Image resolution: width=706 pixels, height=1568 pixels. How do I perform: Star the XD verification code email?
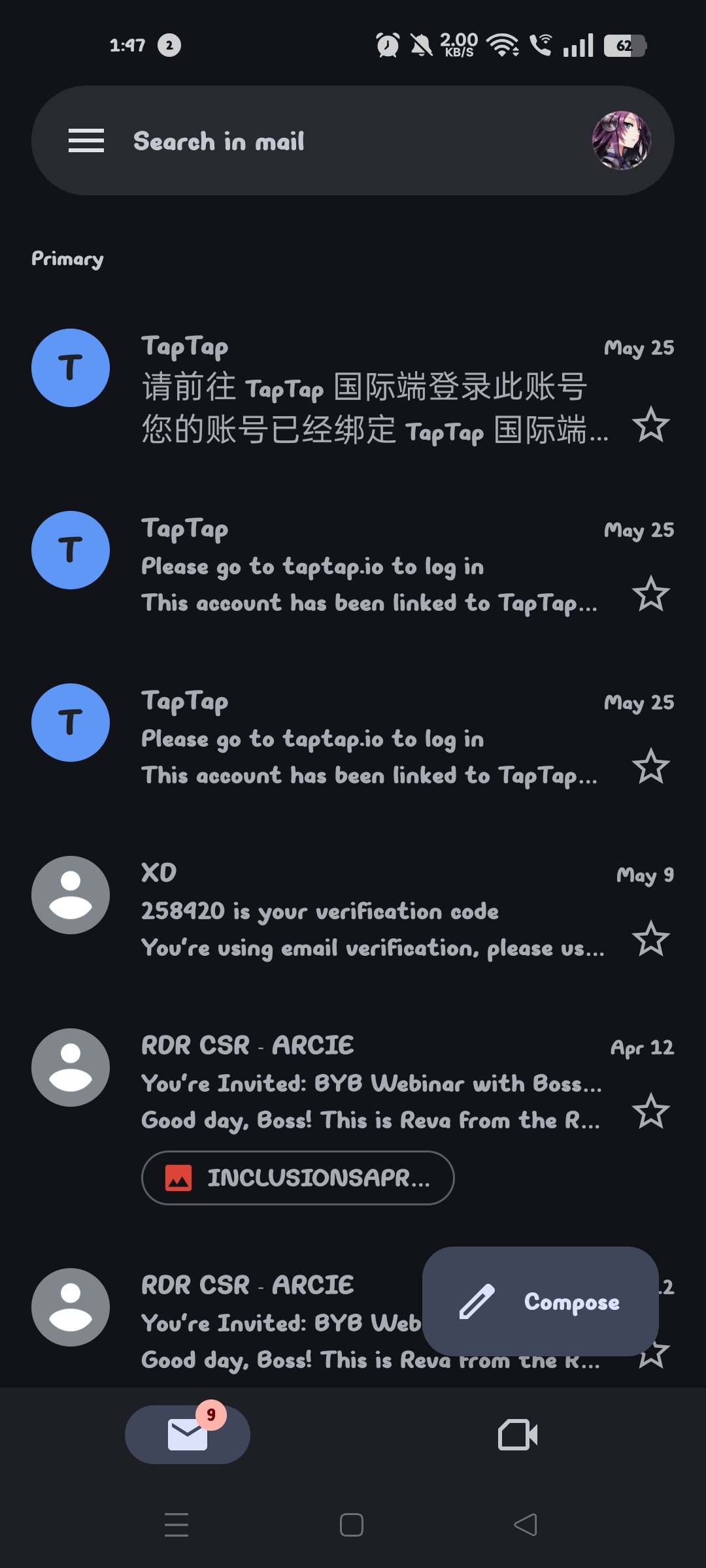[651, 939]
